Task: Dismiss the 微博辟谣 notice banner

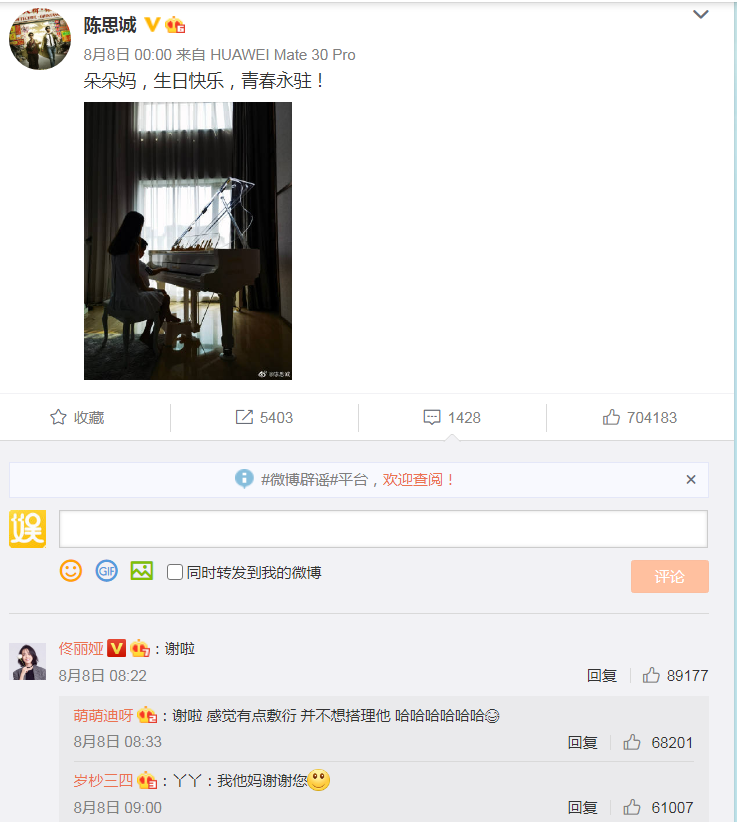Action: pos(690,480)
